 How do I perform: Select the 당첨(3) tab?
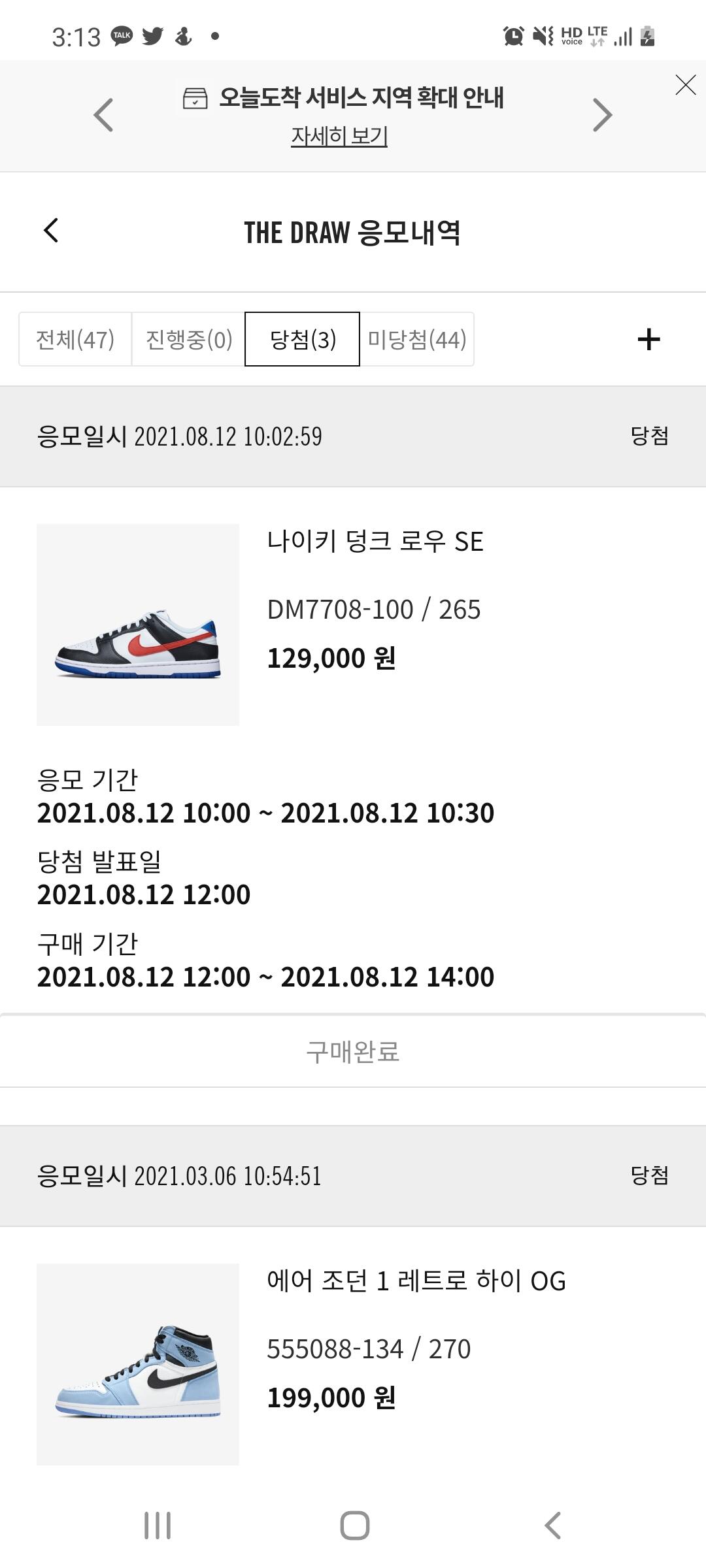[x=302, y=339]
